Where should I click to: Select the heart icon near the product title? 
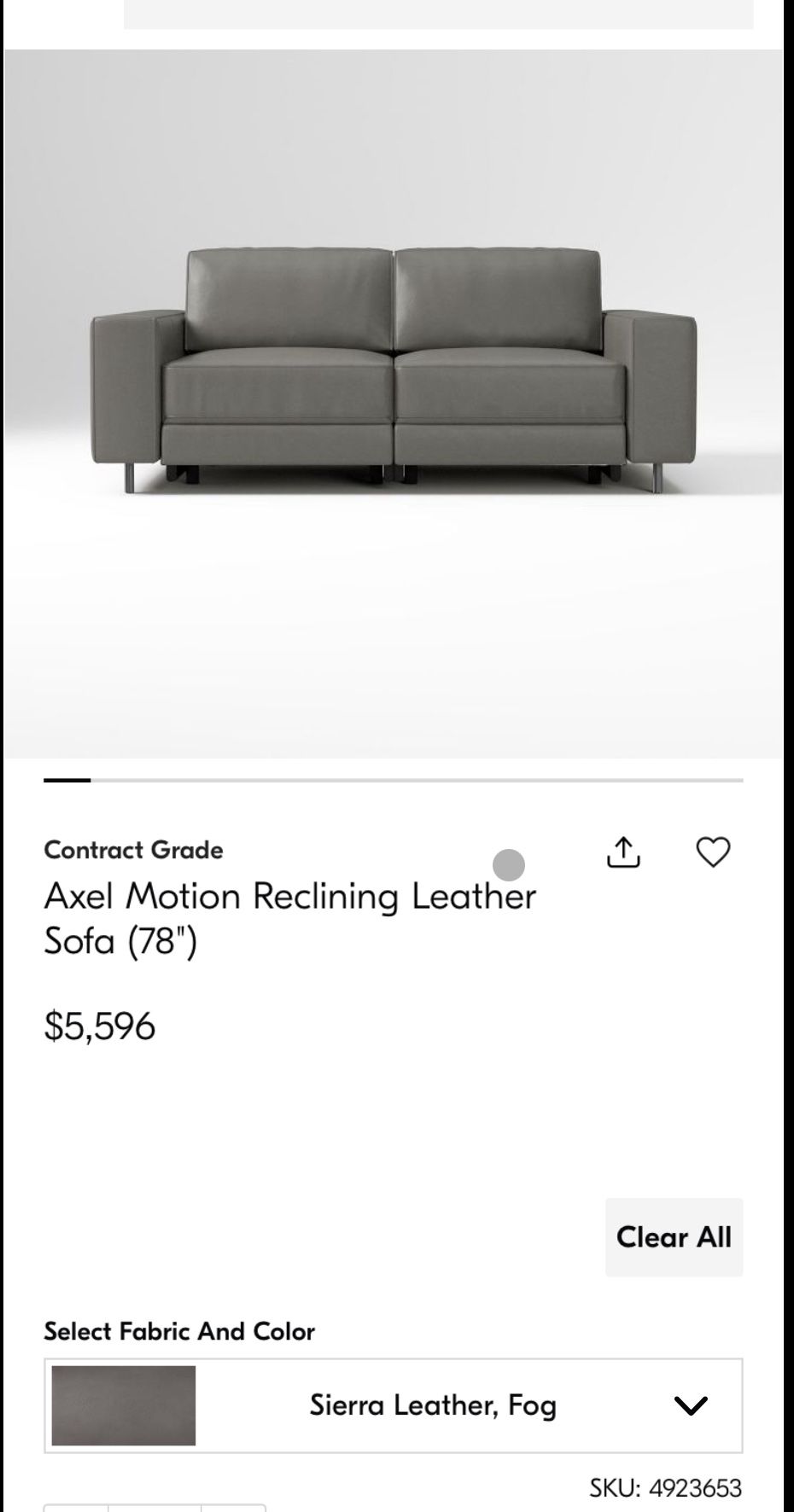[713, 852]
